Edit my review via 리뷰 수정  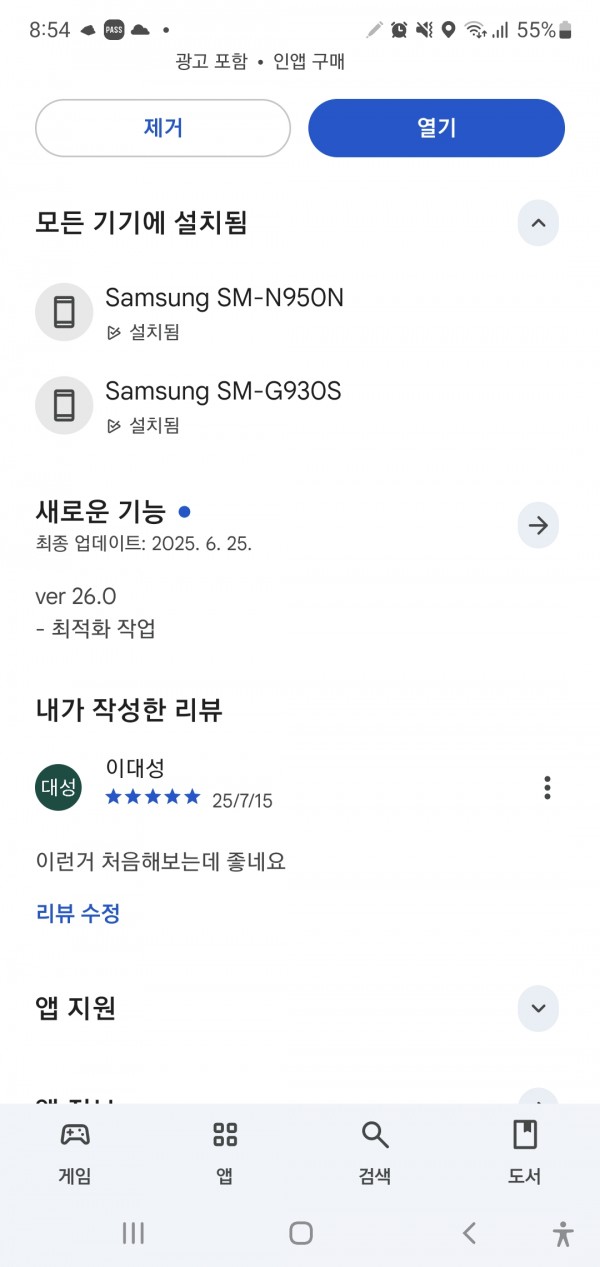[x=78, y=913]
